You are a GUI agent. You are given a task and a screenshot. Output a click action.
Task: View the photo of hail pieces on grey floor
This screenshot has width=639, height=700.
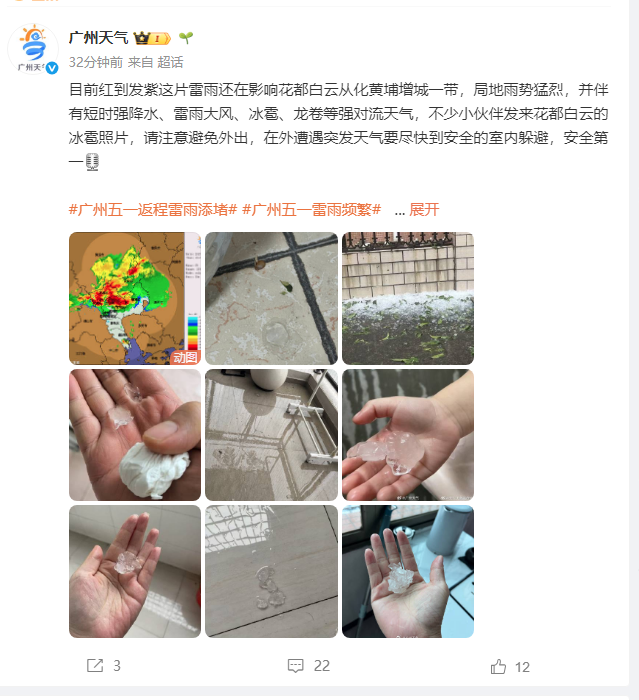(271, 571)
